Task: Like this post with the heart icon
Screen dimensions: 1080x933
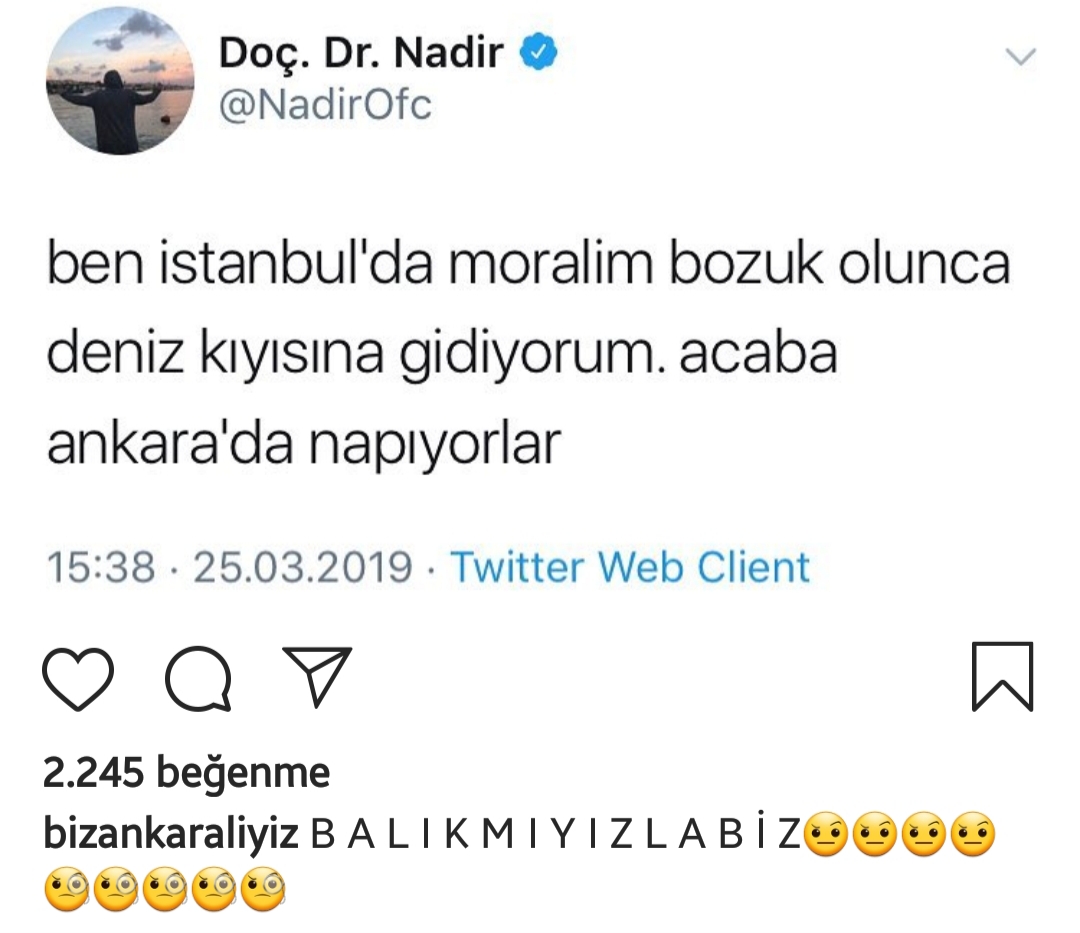Action: click(79, 678)
